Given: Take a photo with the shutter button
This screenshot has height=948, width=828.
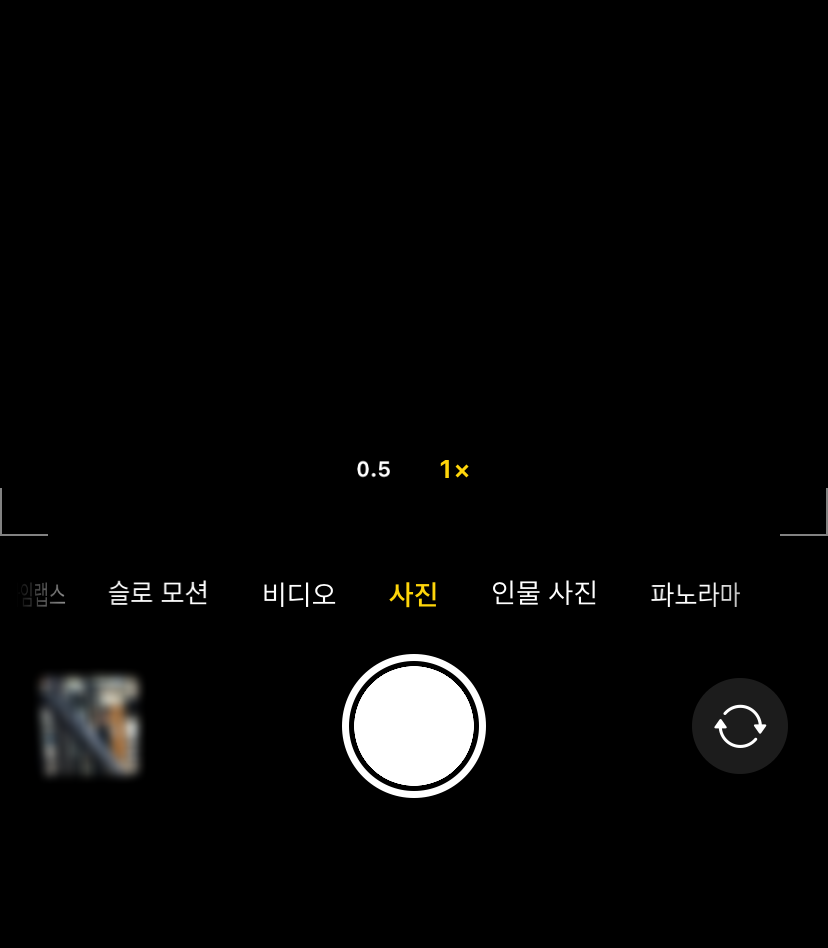Looking at the screenshot, I should 413,726.
